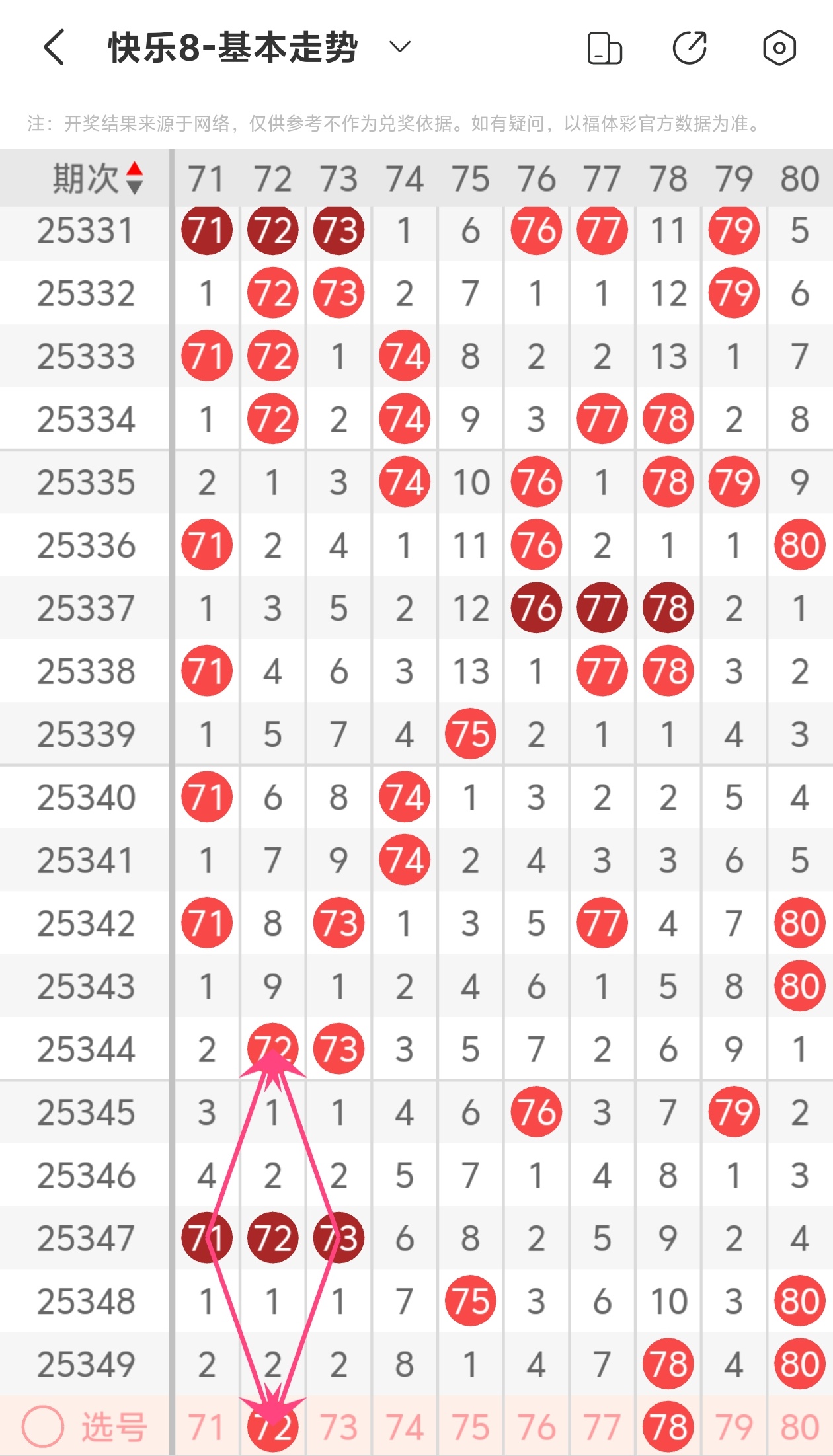
Task: Select number 75 in the 选号 row
Action: 470,1427
